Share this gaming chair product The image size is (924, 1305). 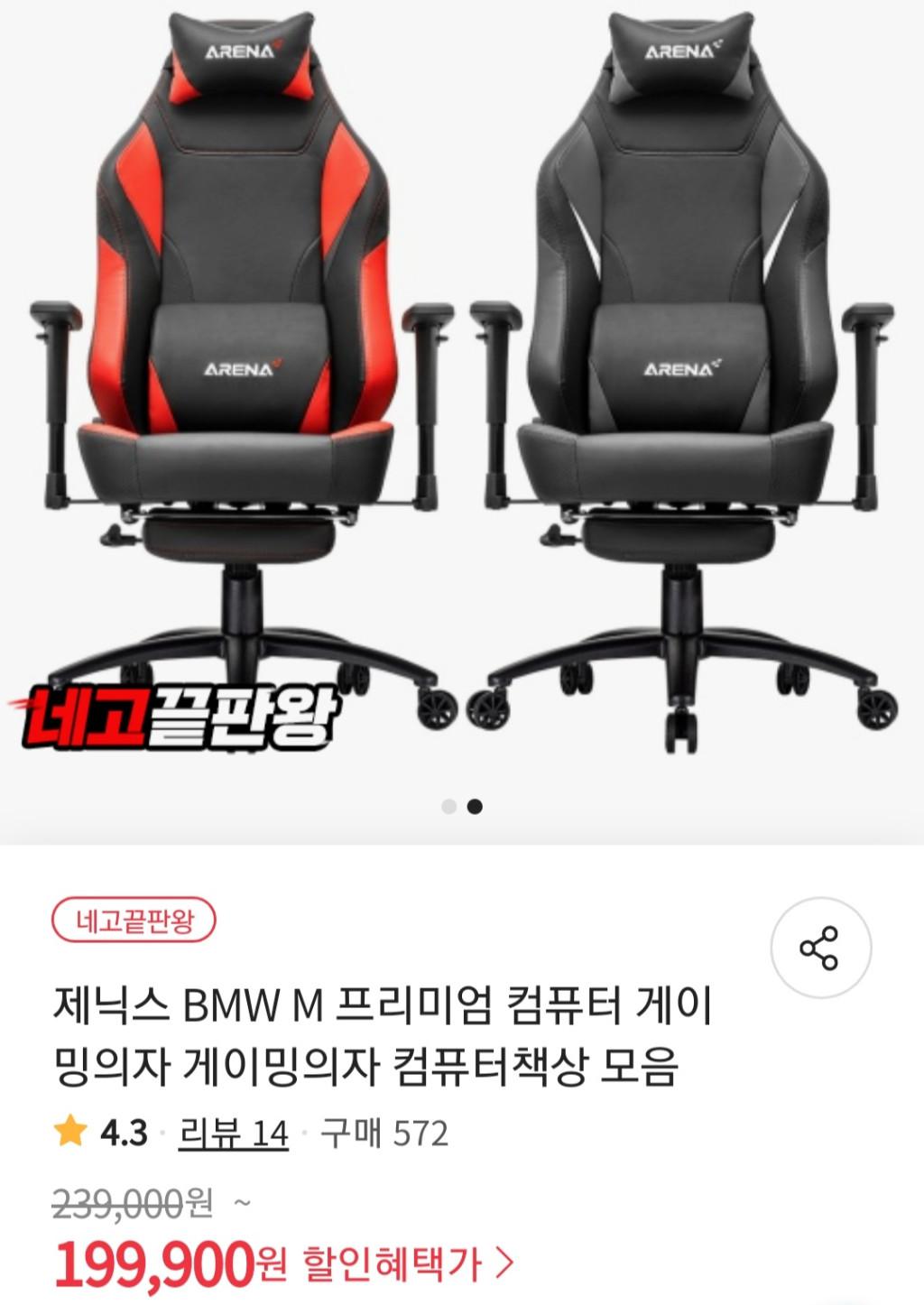[820, 948]
